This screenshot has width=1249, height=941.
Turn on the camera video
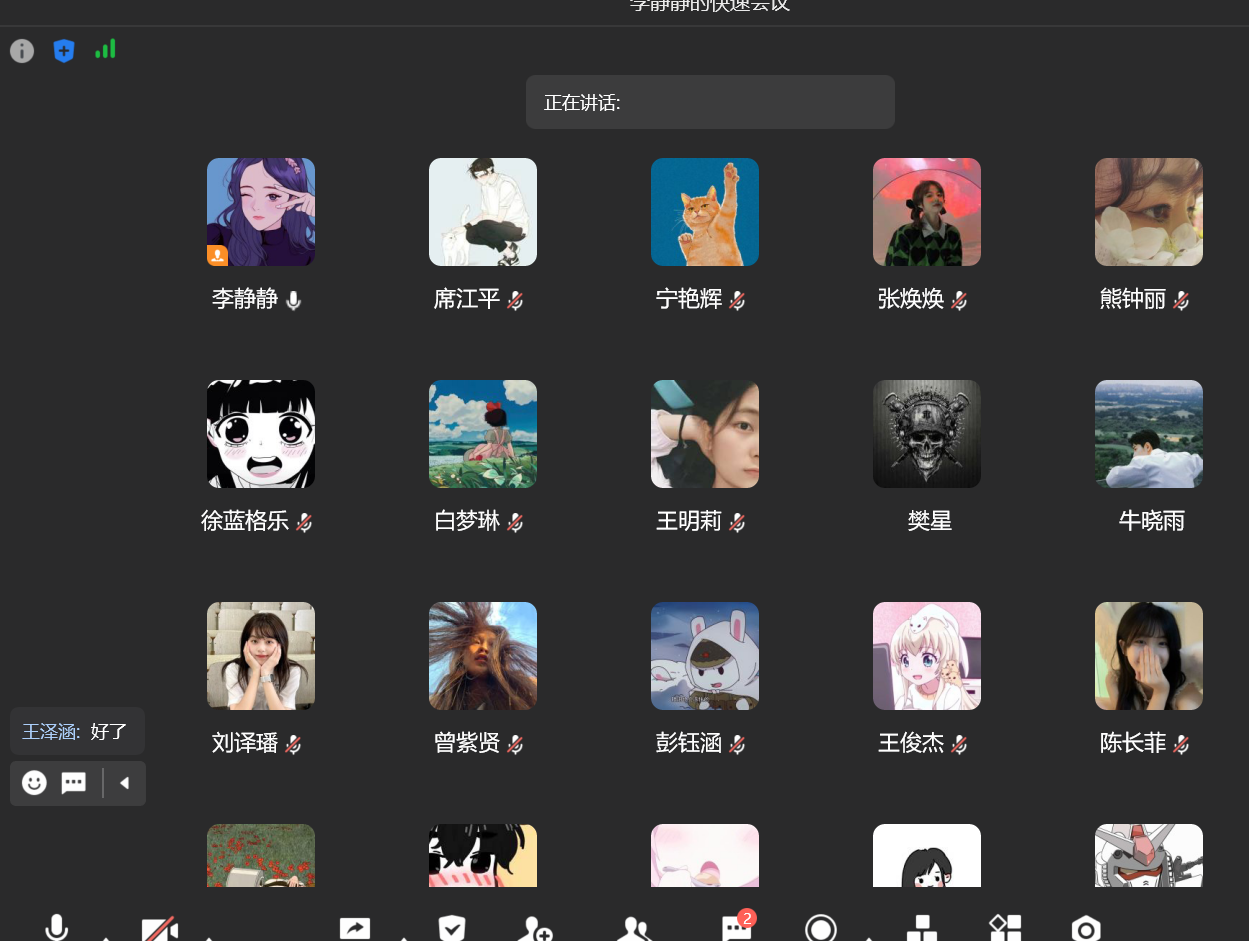(x=159, y=929)
